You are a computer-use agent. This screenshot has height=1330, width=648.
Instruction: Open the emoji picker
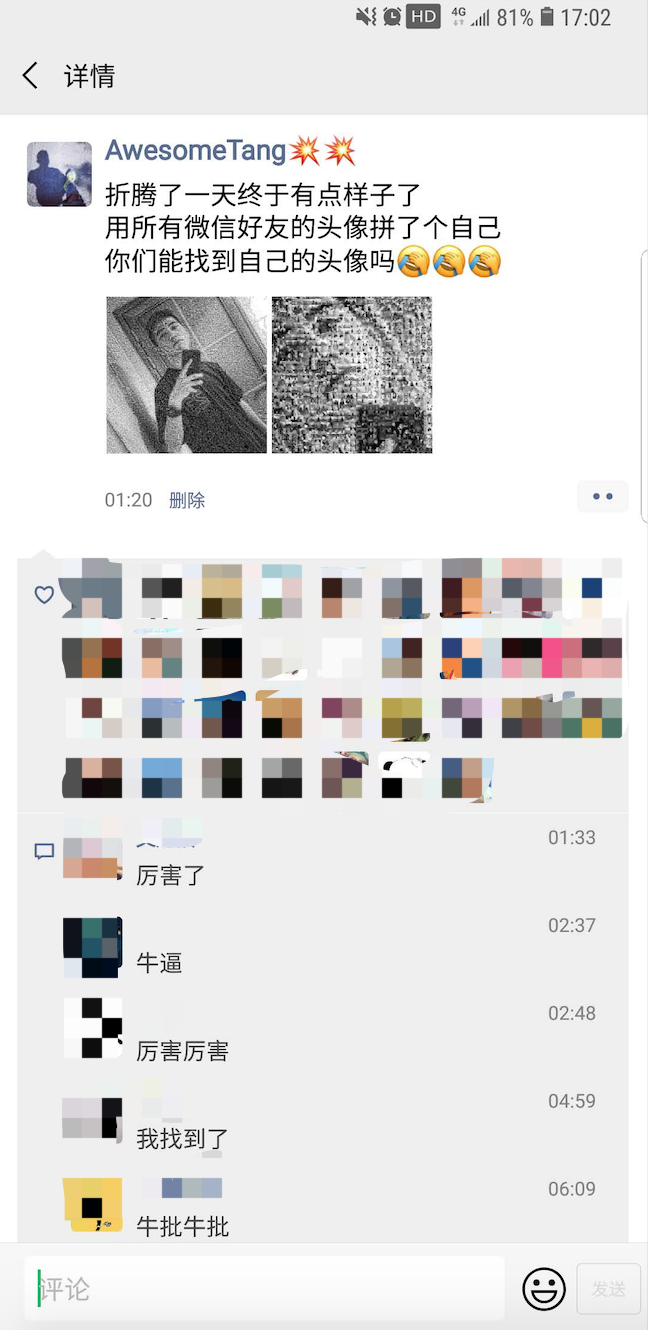click(544, 1289)
